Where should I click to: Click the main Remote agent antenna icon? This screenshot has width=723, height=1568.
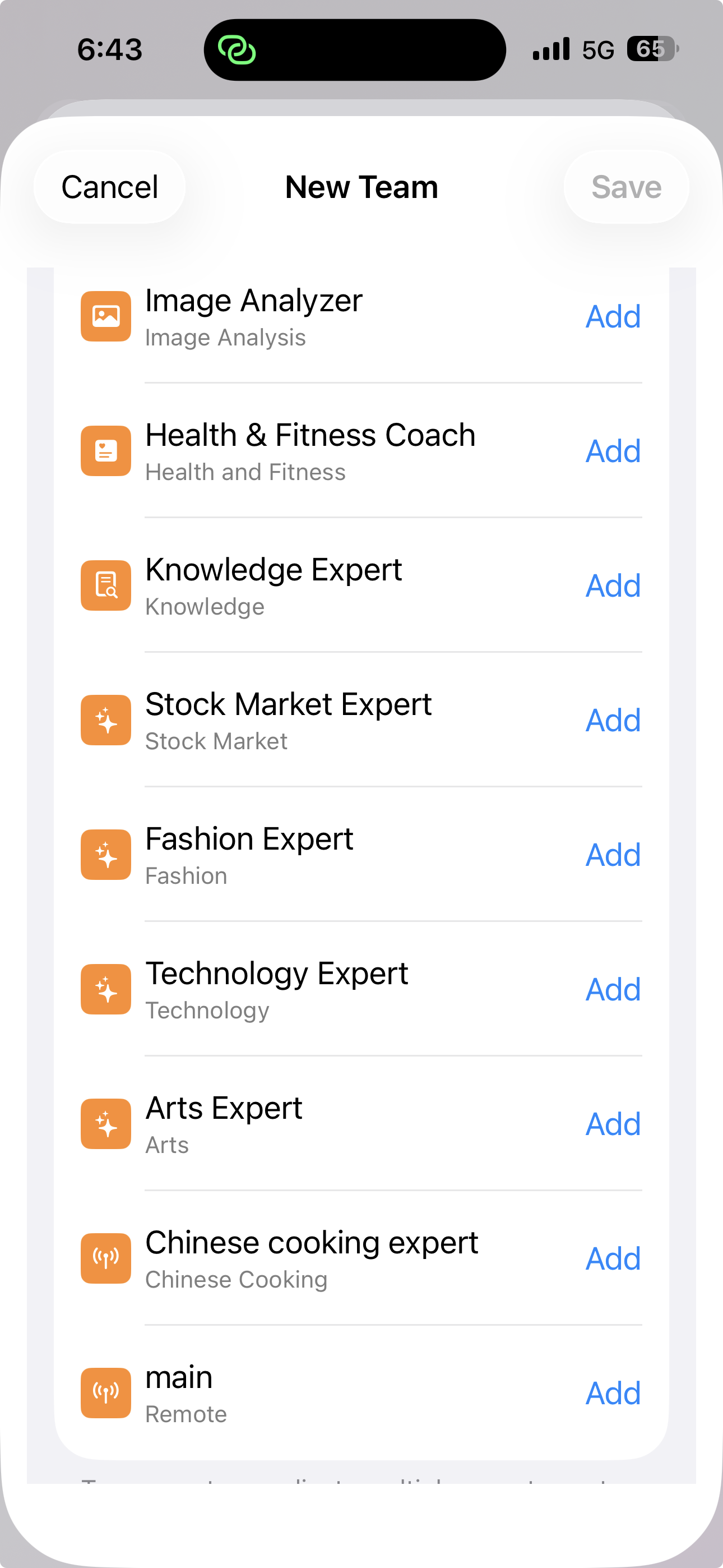point(105,1392)
